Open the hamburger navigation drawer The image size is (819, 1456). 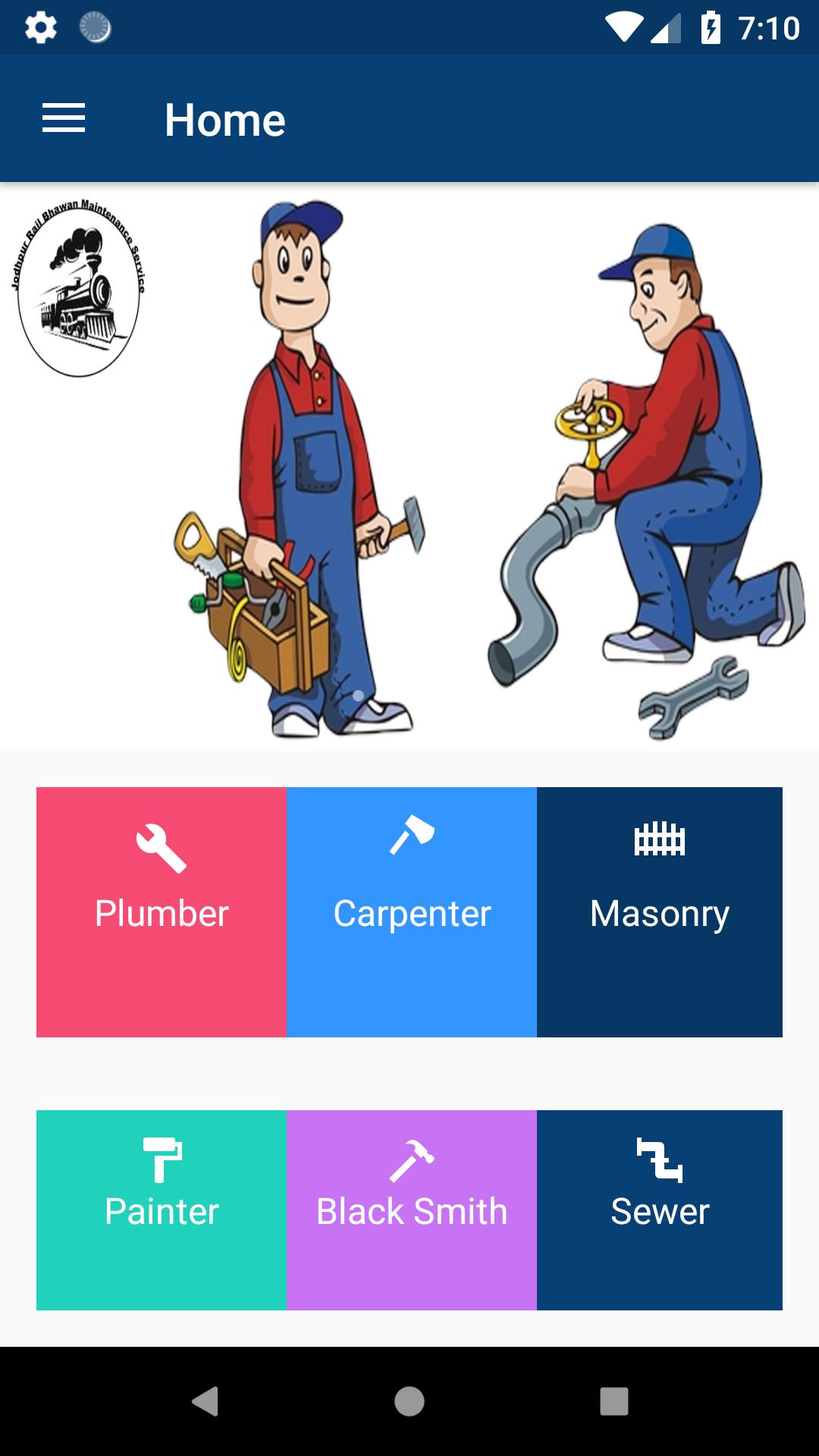click(64, 119)
